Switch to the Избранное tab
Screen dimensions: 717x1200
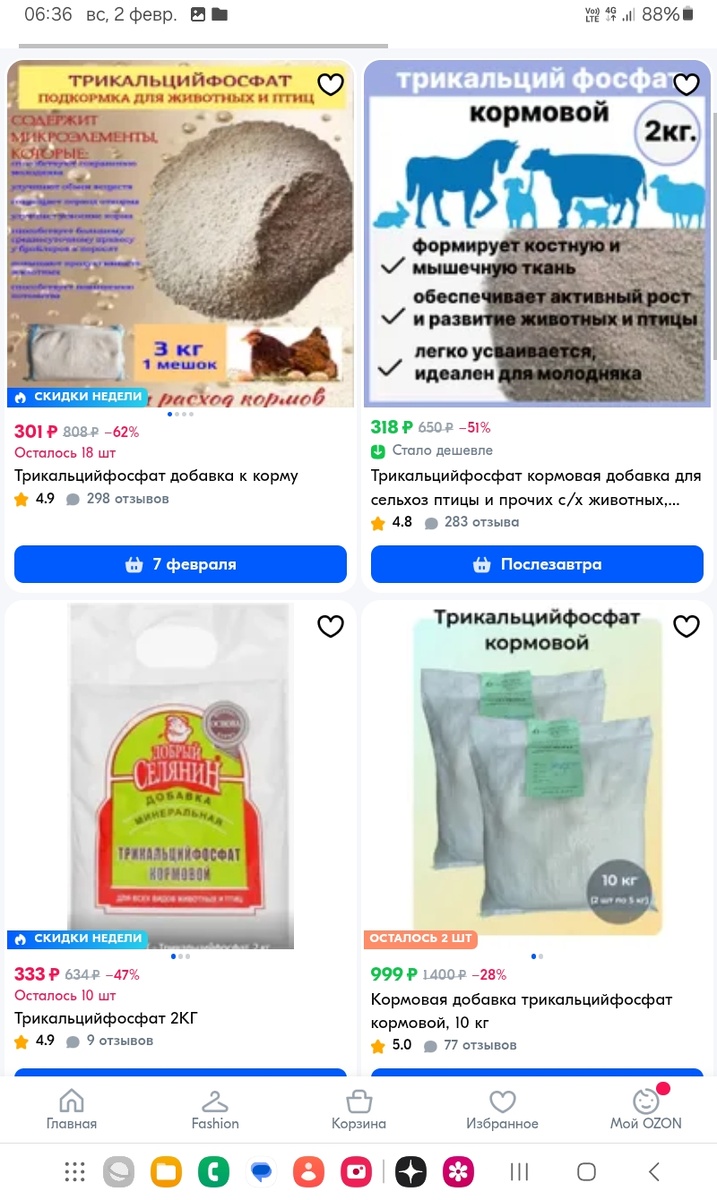pos(502,1109)
